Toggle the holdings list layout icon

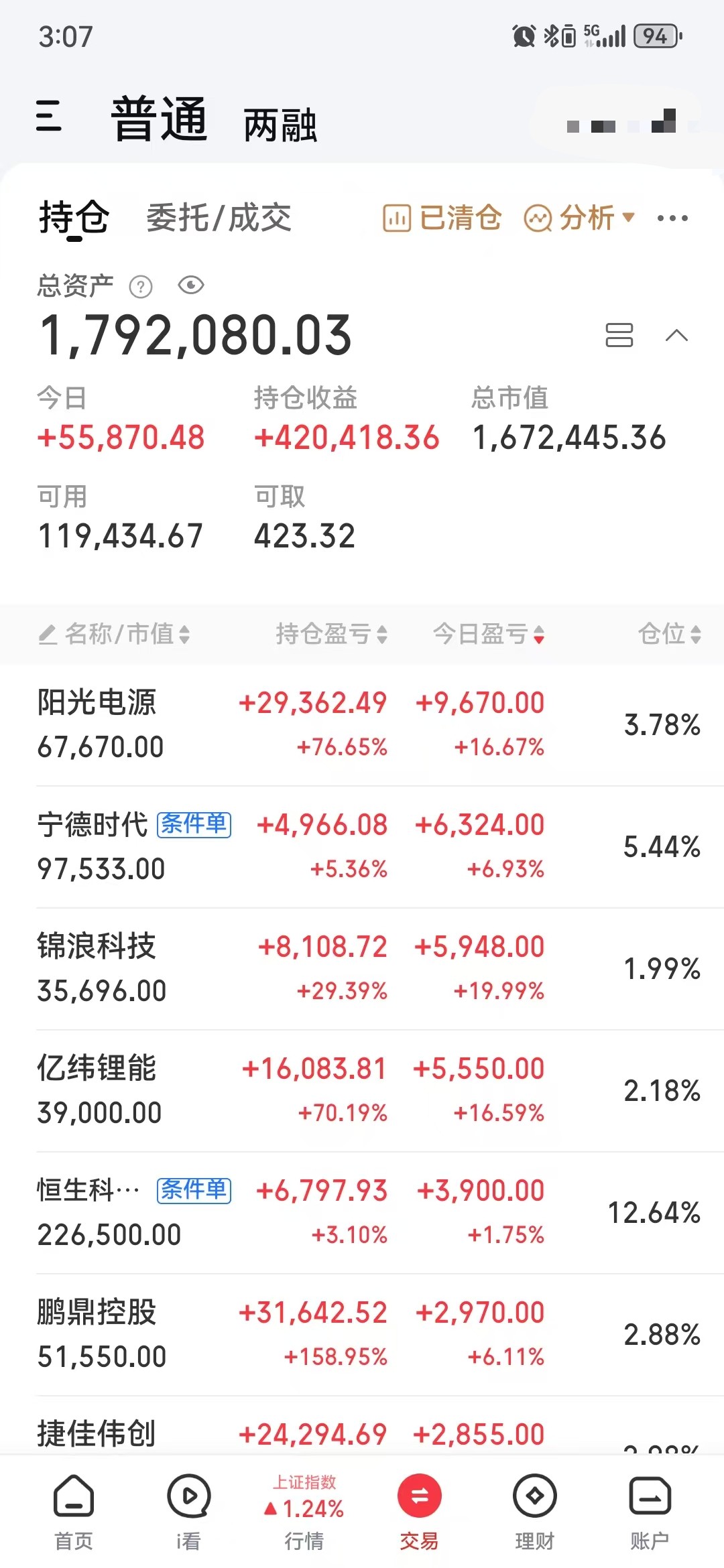point(619,335)
